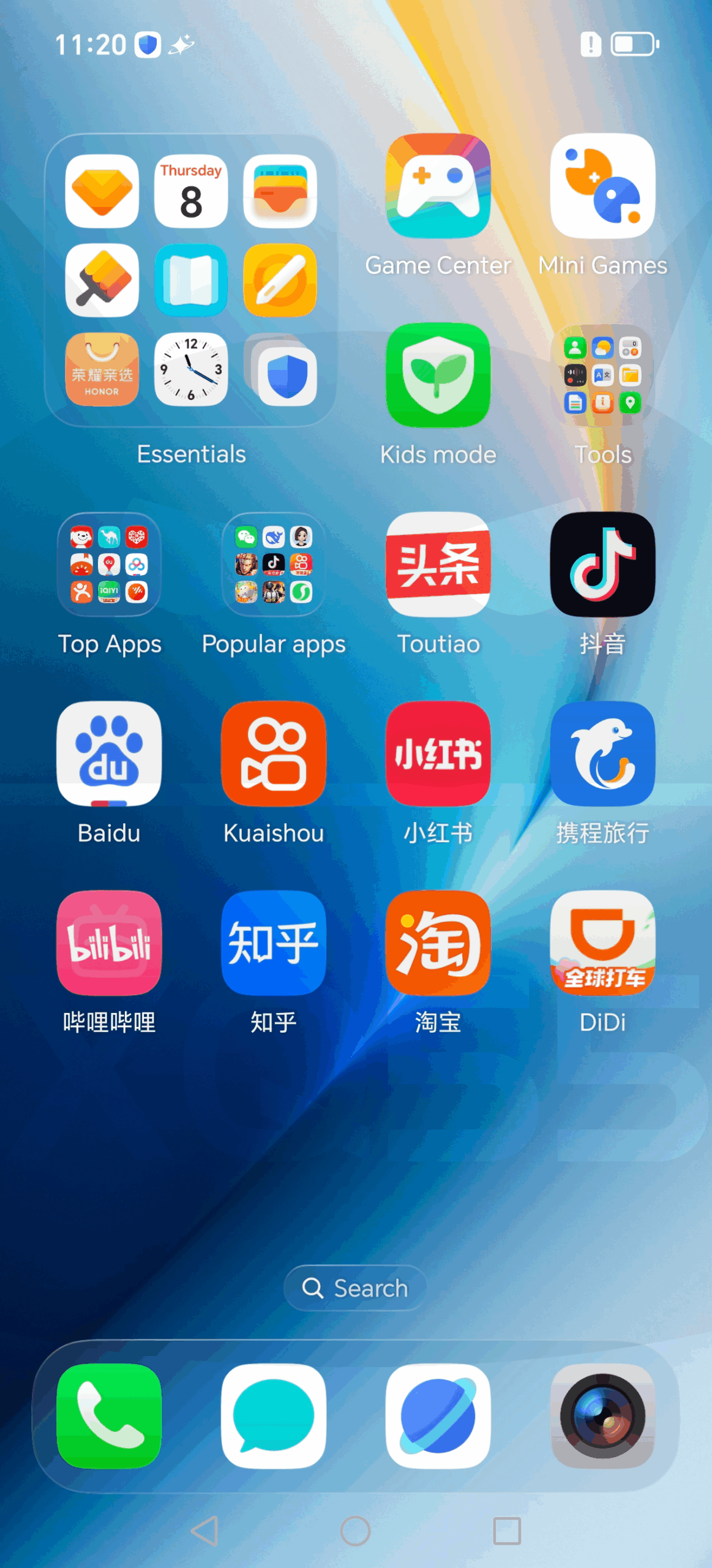Open the Clock app in Essentials

point(191,369)
